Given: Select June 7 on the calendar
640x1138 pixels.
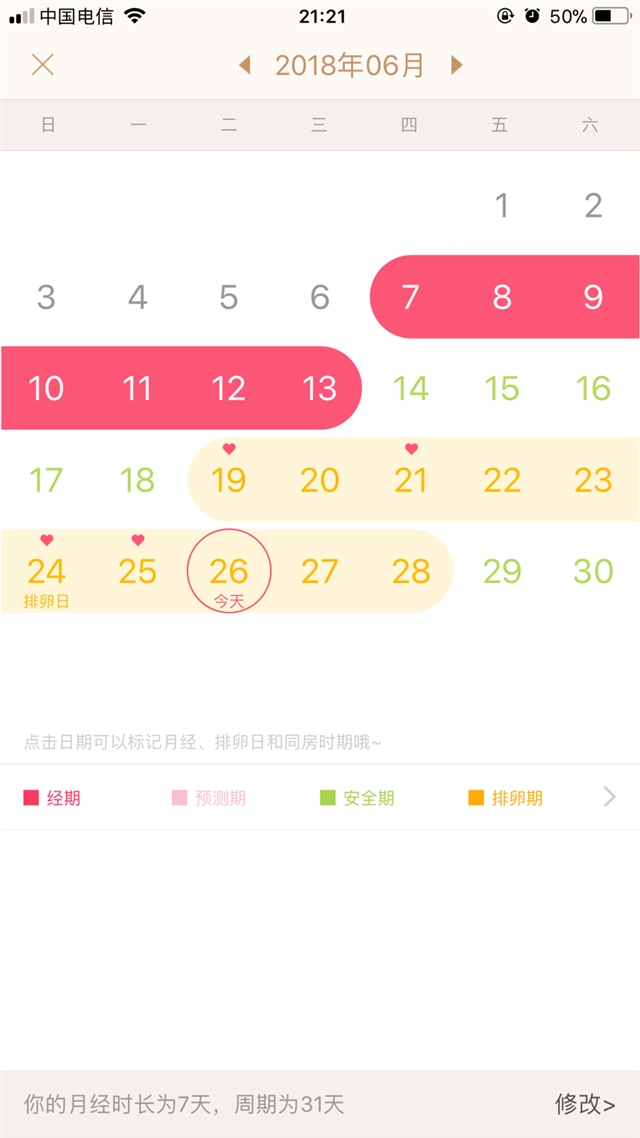Looking at the screenshot, I should point(410,297).
